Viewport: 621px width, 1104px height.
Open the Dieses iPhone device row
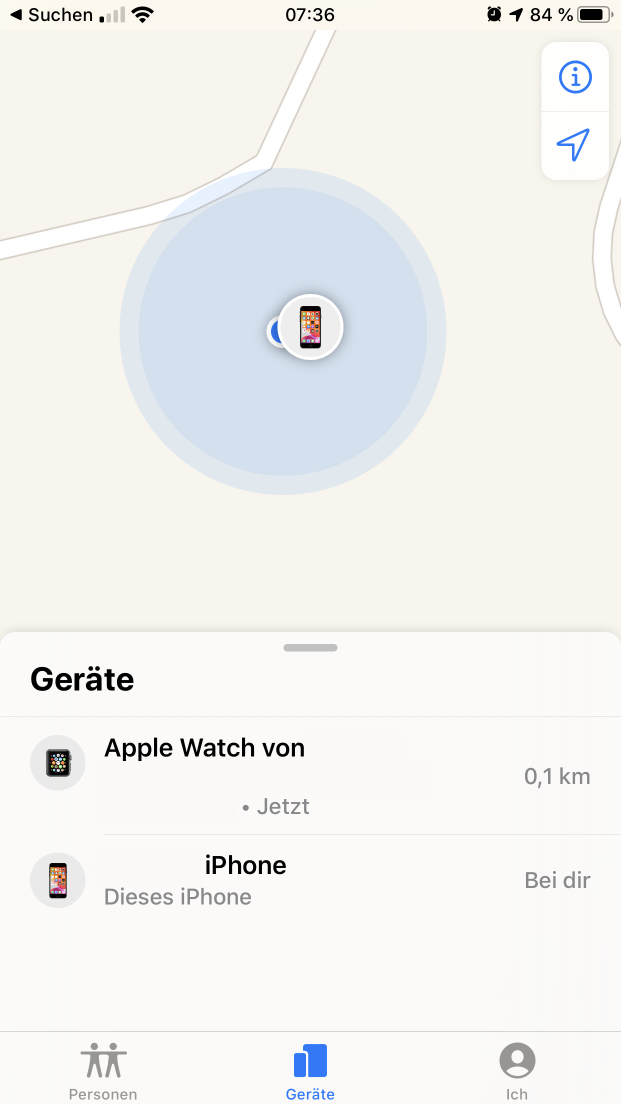310,880
